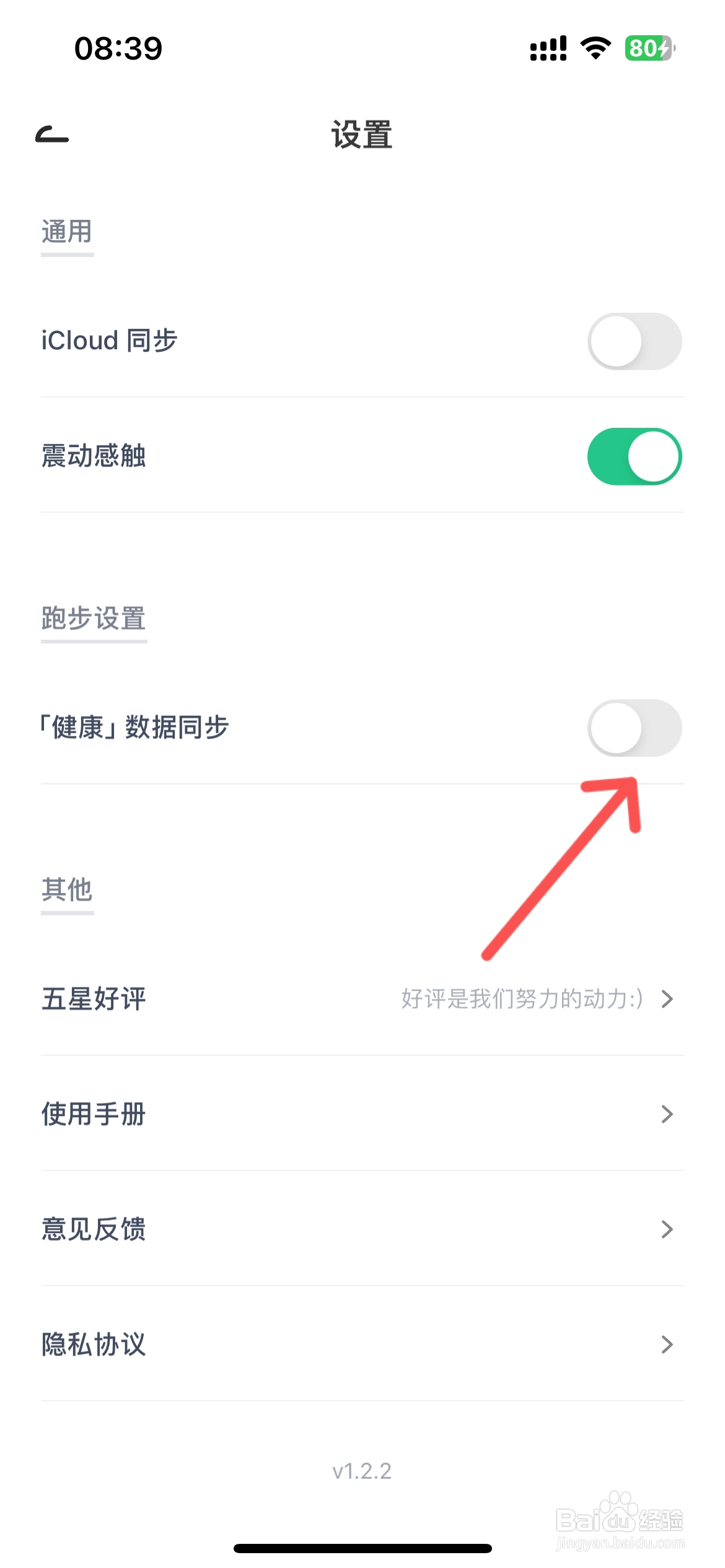Screen dimensions: 725x1568
Task: Open 使用手册 via its chevron
Action: pos(667,1114)
